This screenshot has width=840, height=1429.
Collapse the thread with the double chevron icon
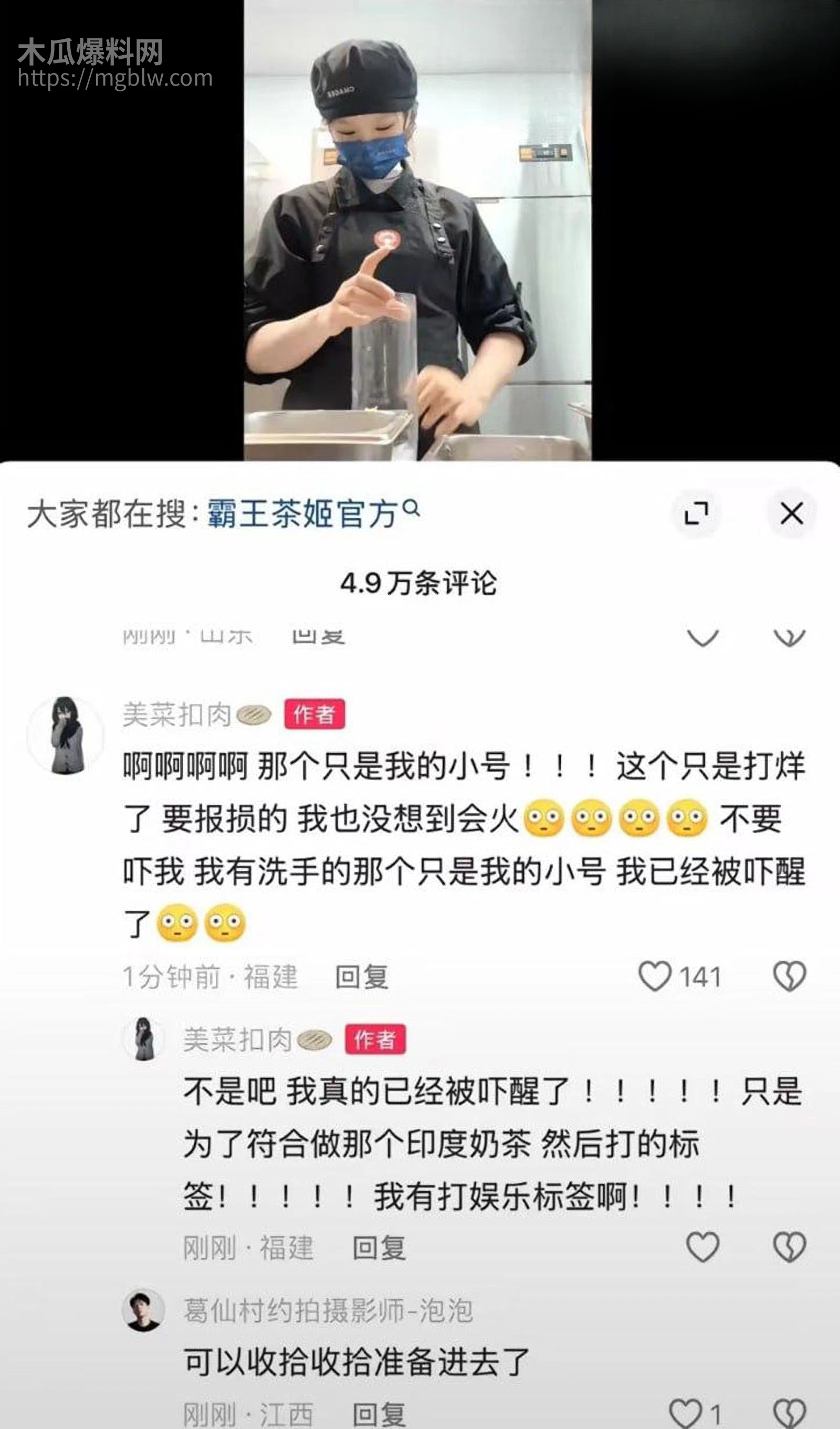tap(789, 638)
